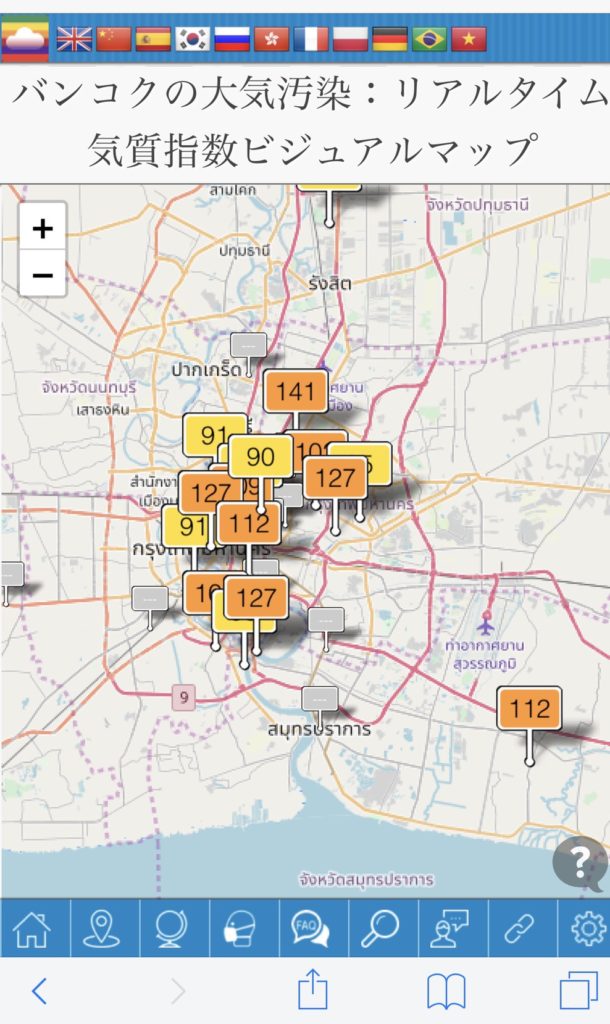Open the magnifier search icon
The height and width of the screenshot is (1024, 610).
pyautogui.click(x=380, y=929)
